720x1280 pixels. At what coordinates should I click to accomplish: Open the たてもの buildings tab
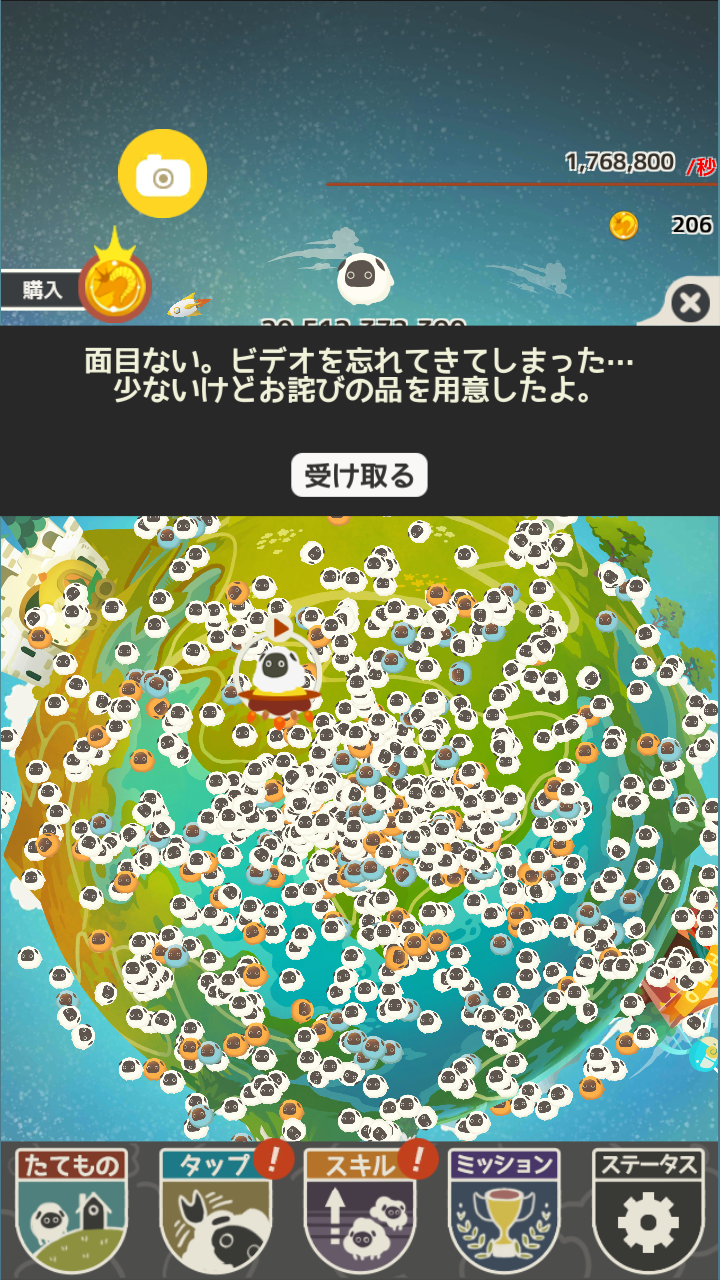click(72, 1209)
